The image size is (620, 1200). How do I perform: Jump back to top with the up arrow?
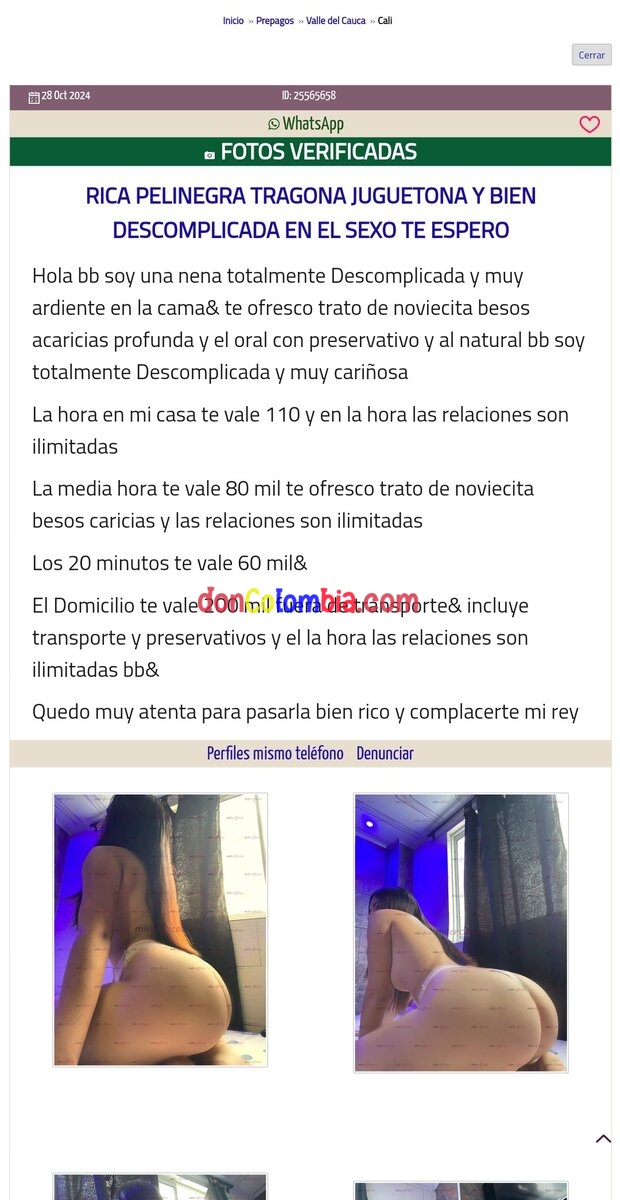tap(603, 1138)
